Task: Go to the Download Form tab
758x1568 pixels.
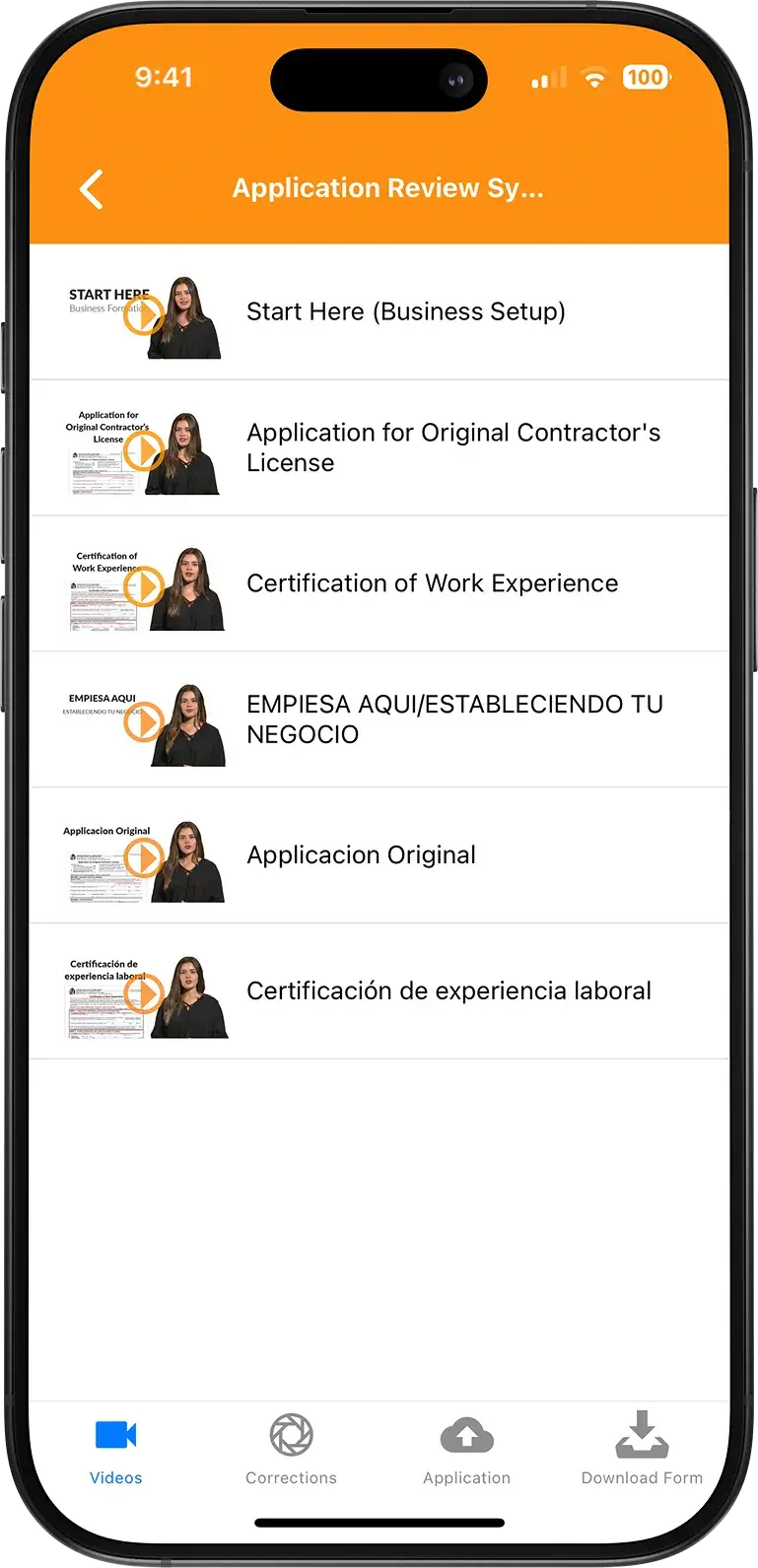Action: pos(642,1451)
